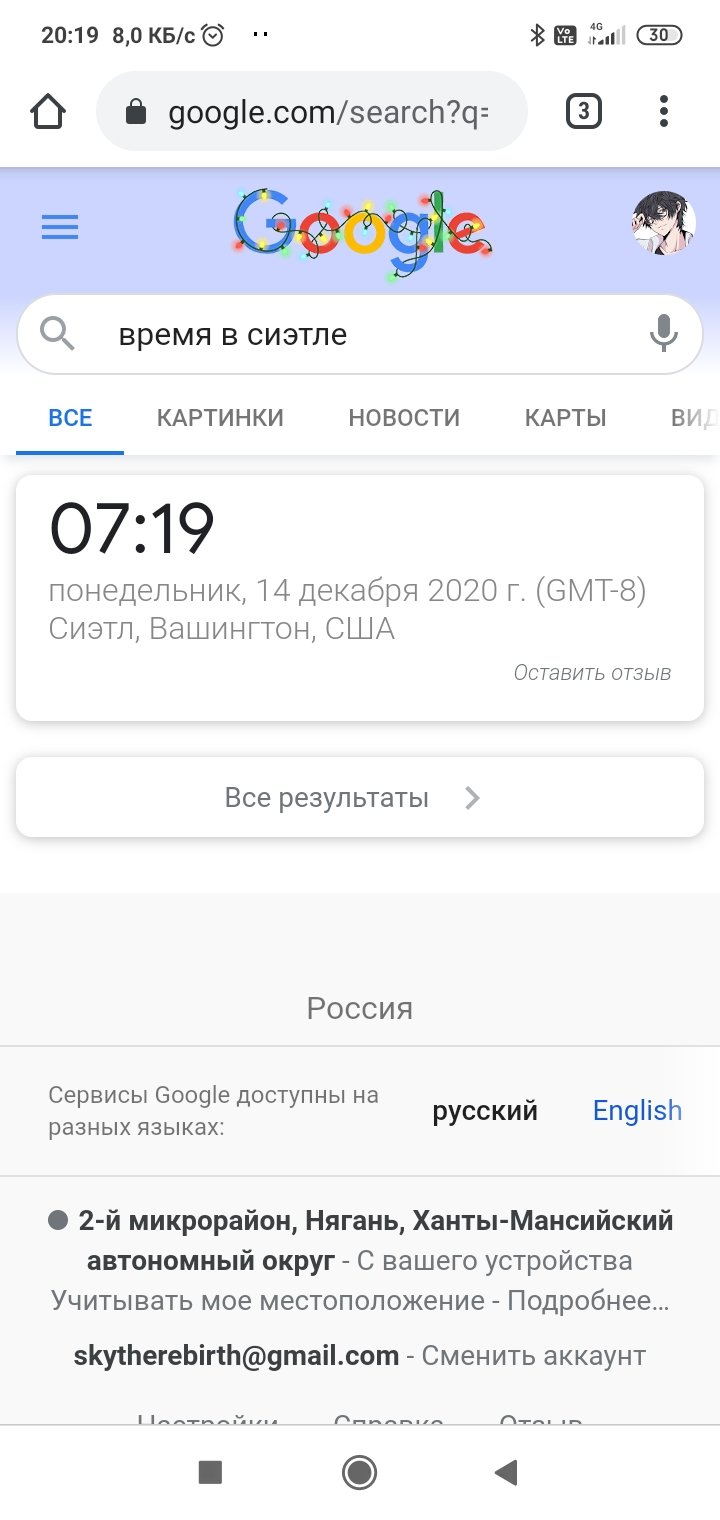Image resolution: width=720 pixels, height=1520 pixels.
Task: Open the tab switcher showing 3 tabs
Action: [583, 111]
